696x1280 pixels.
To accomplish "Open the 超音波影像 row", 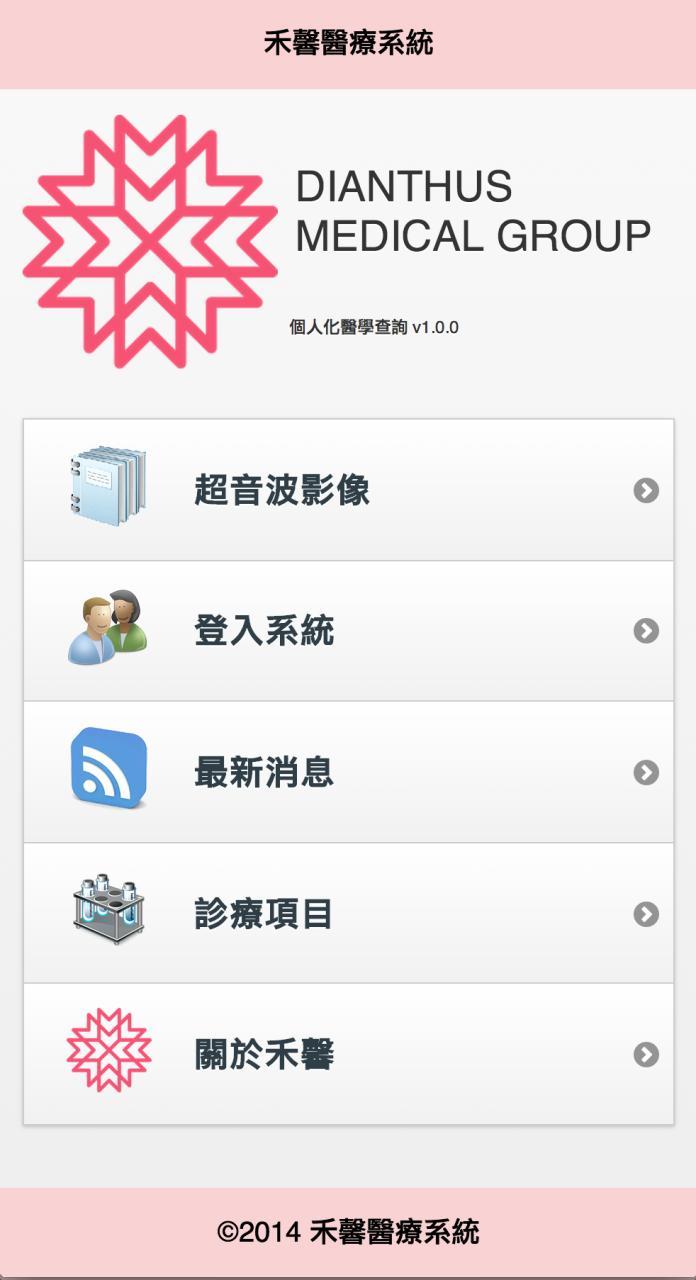I will pos(348,490).
